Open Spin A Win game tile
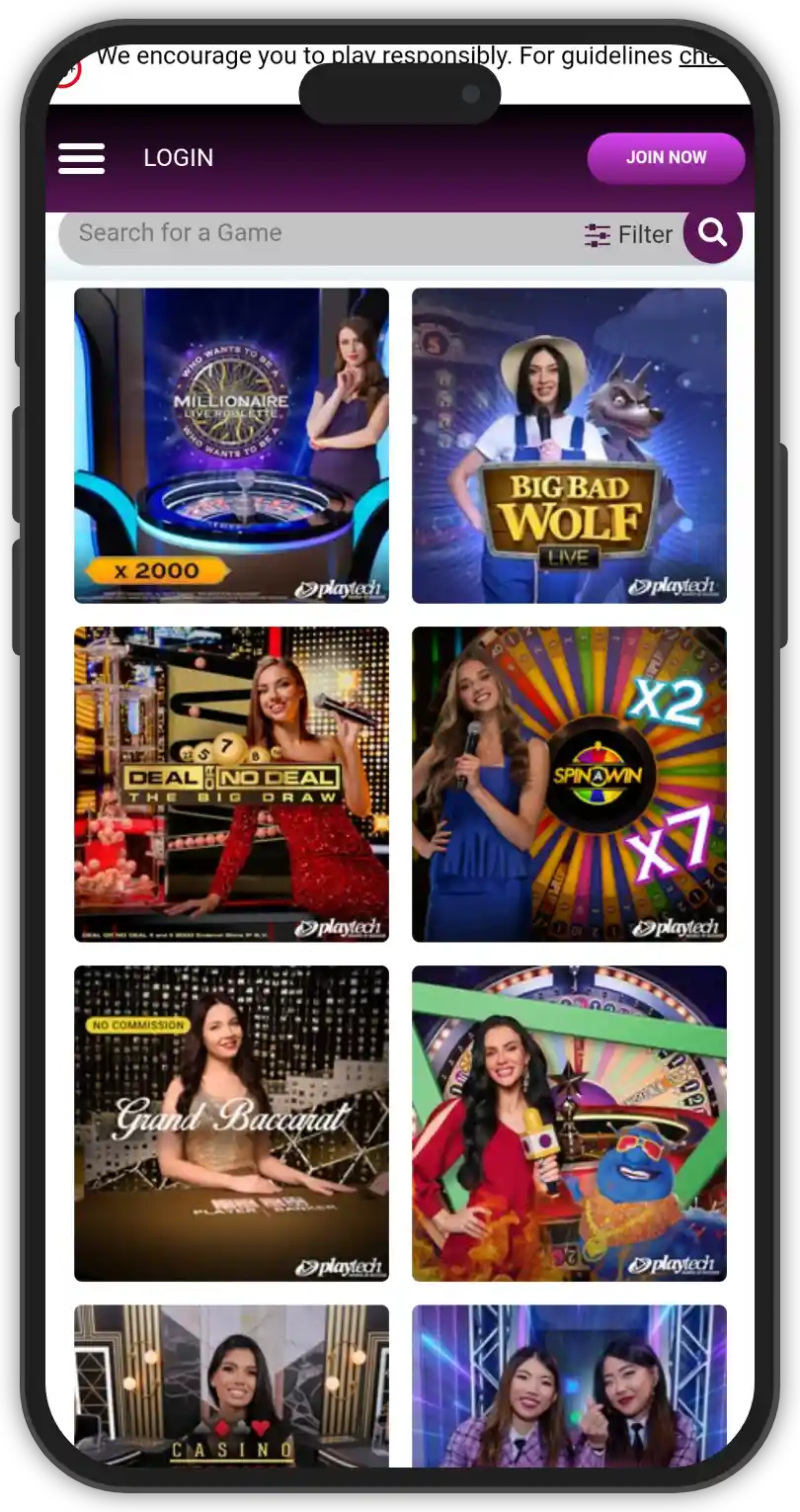800x1512 pixels. 569,784
